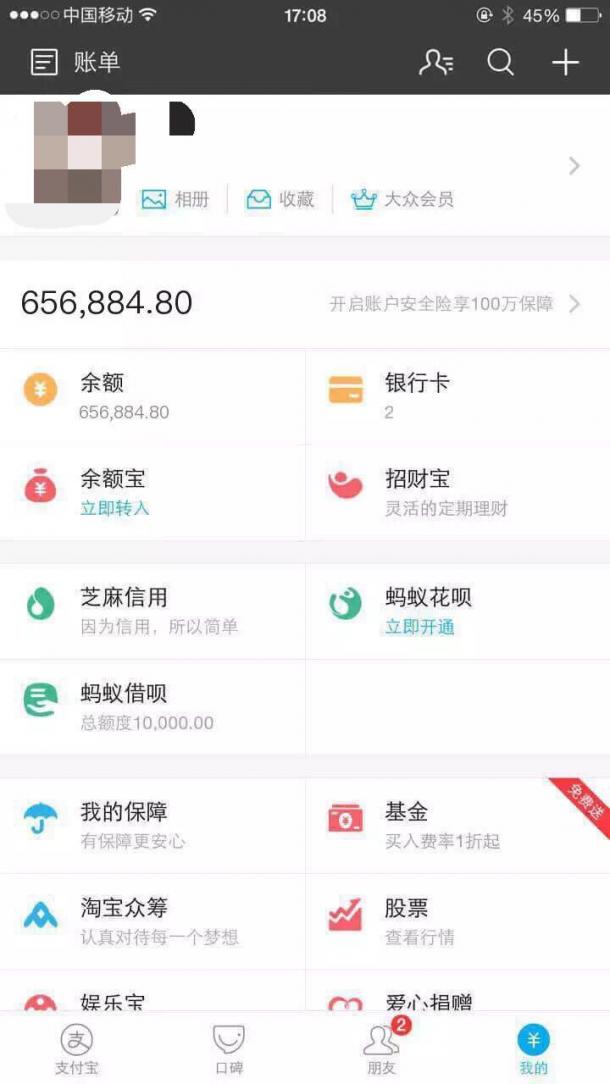Screen dimensions: 610x1084
Task: Open 余额 balance details
Action: pos(150,396)
